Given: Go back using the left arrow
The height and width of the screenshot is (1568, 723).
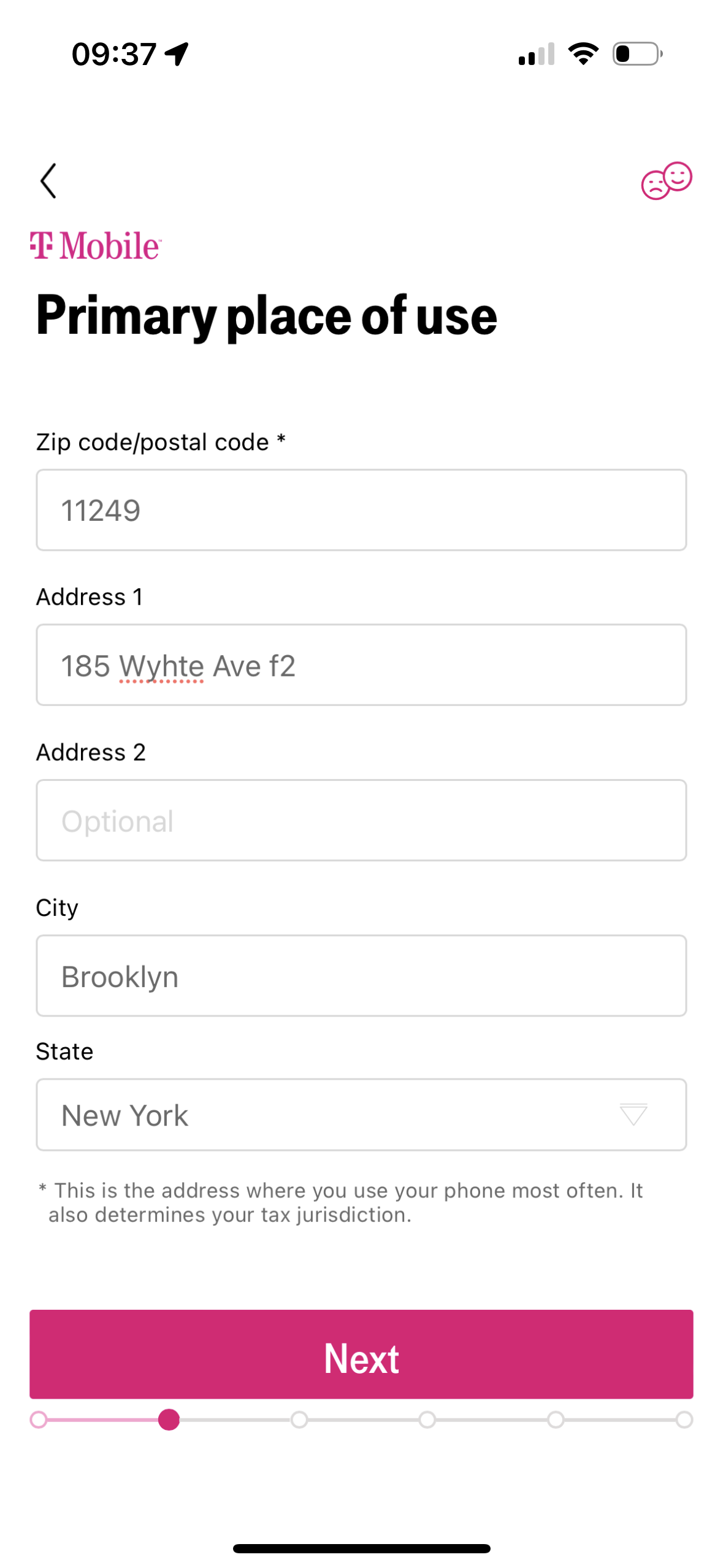Looking at the screenshot, I should pos(48,180).
